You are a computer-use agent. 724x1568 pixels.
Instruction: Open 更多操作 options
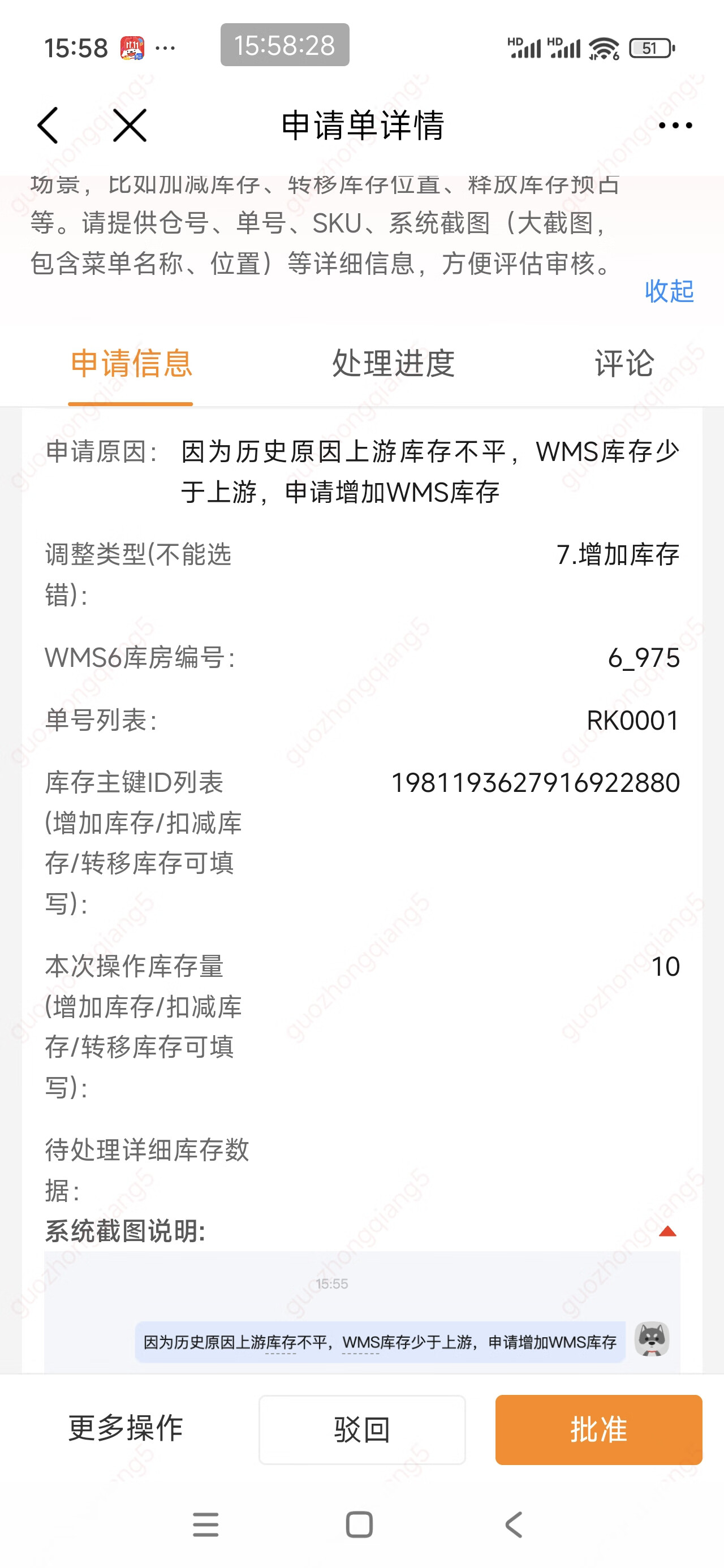pyautogui.click(x=126, y=1429)
